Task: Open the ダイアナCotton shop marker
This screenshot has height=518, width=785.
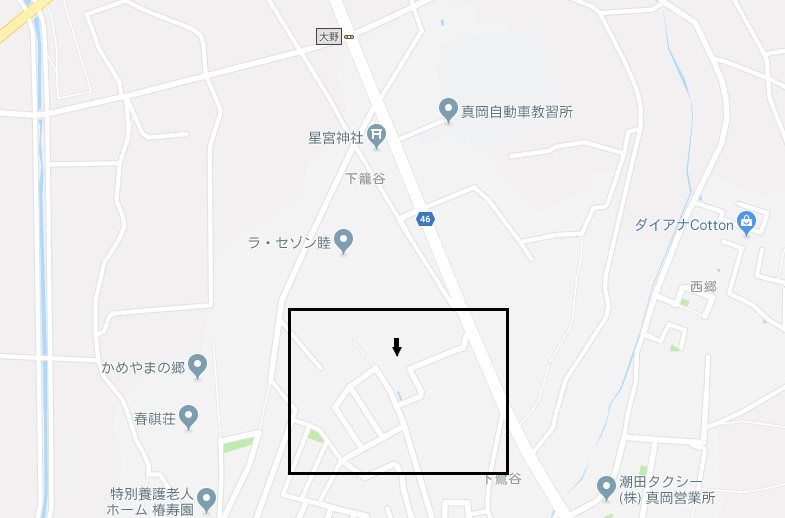Action: click(x=746, y=222)
